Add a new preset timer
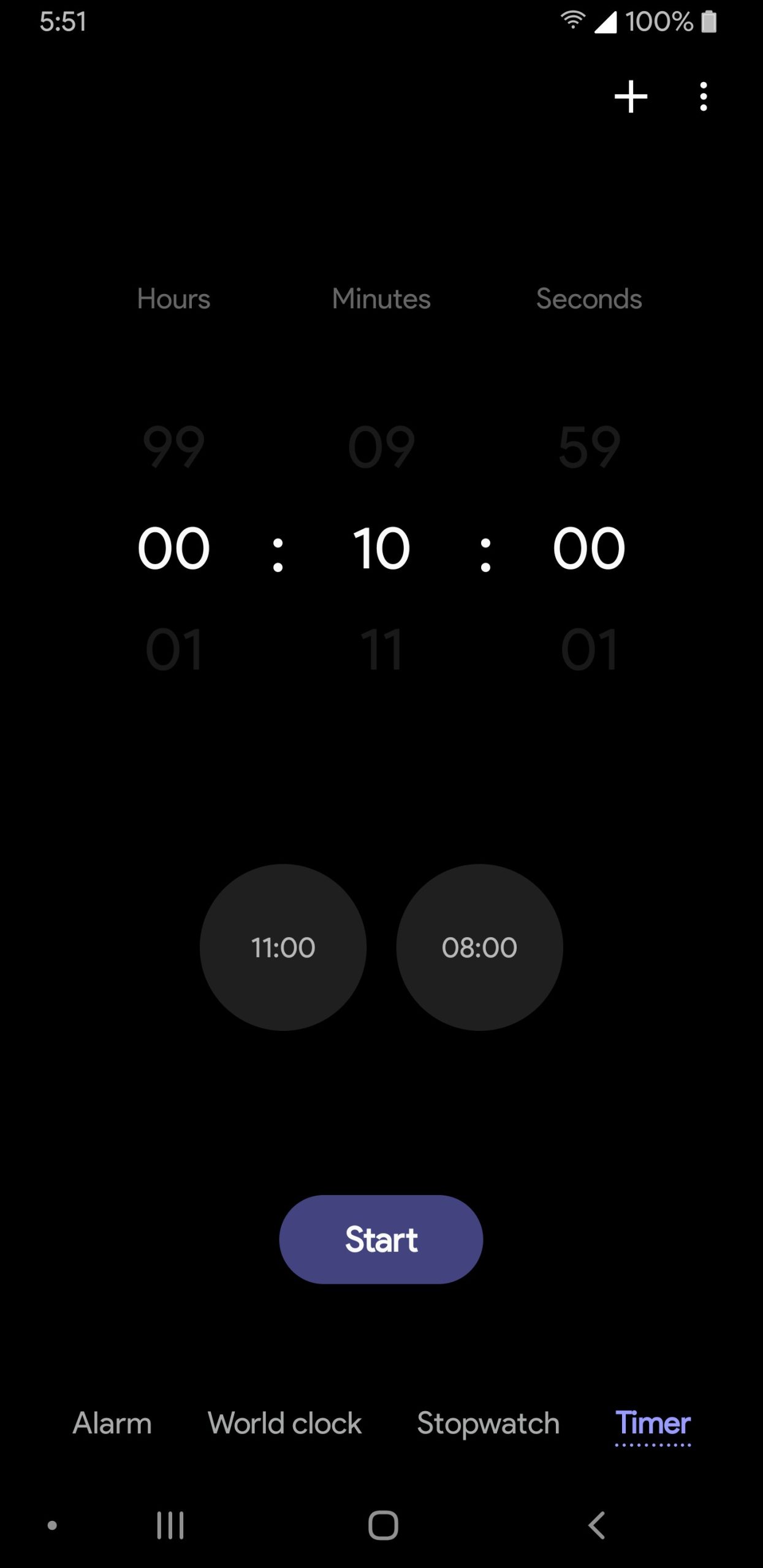Screen dimensions: 763x1568 coord(631,97)
